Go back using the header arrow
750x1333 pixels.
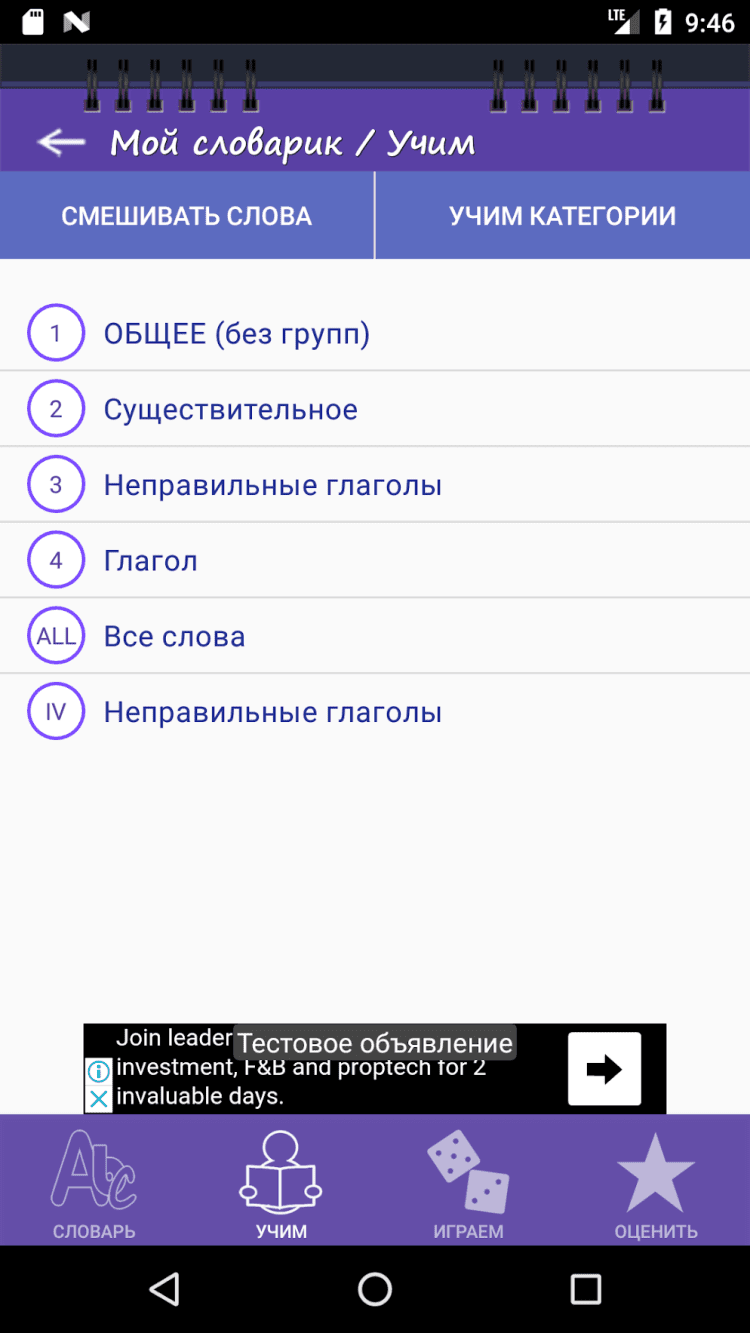(x=61, y=143)
